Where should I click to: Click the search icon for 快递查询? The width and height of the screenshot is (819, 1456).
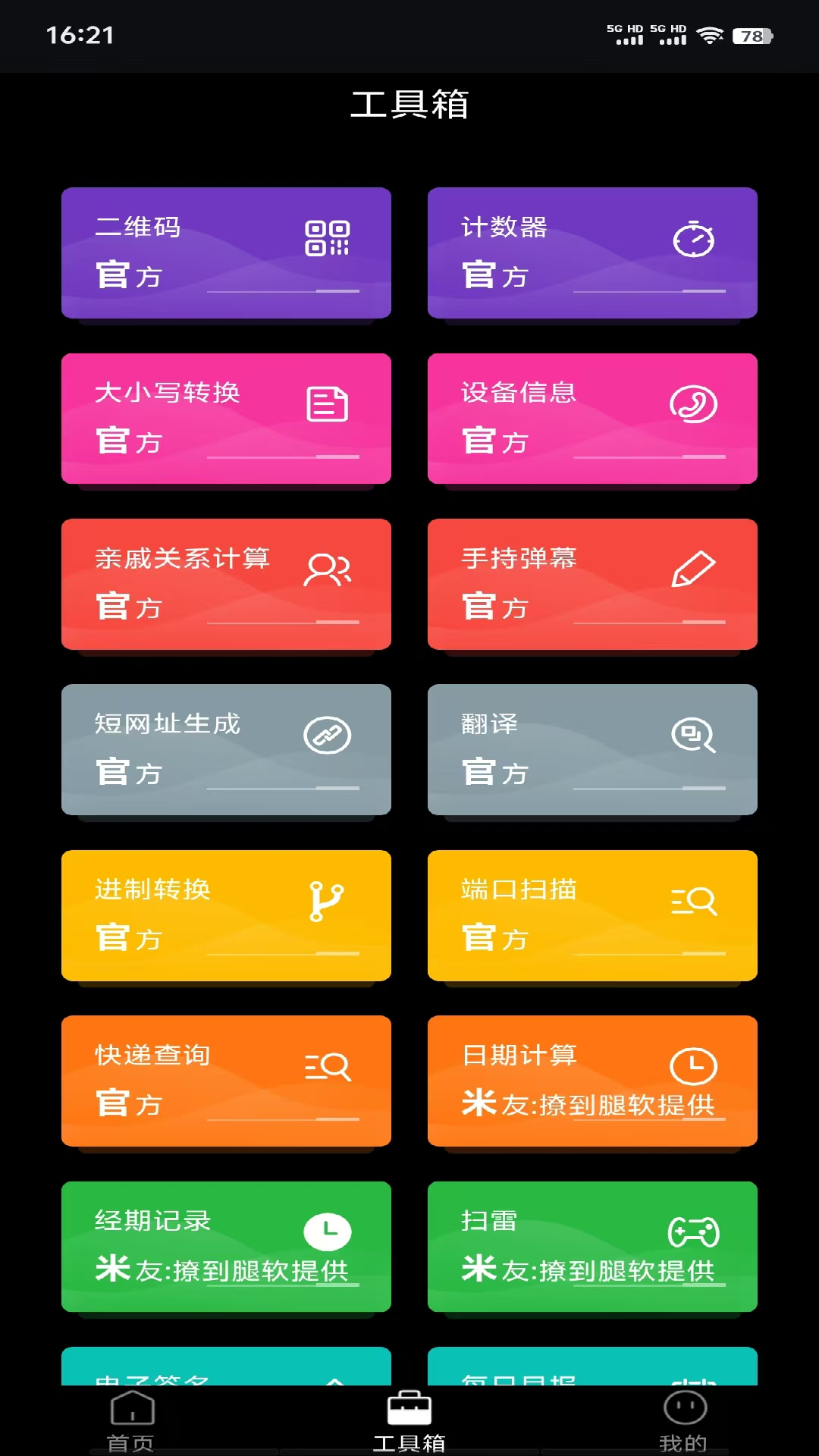(x=328, y=1067)
